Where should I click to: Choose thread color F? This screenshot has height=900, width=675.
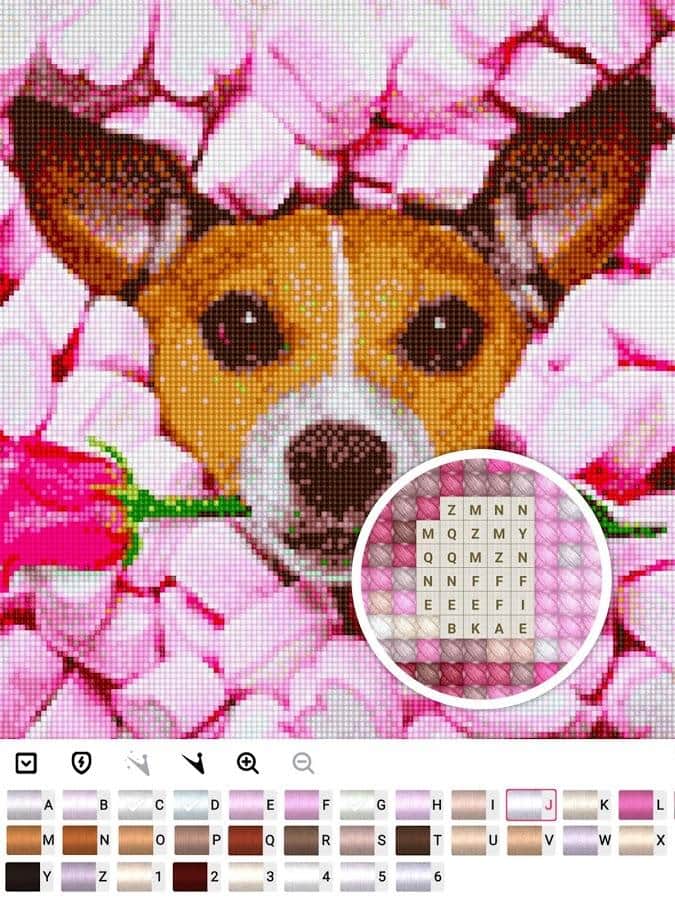[x=308, y=804]
